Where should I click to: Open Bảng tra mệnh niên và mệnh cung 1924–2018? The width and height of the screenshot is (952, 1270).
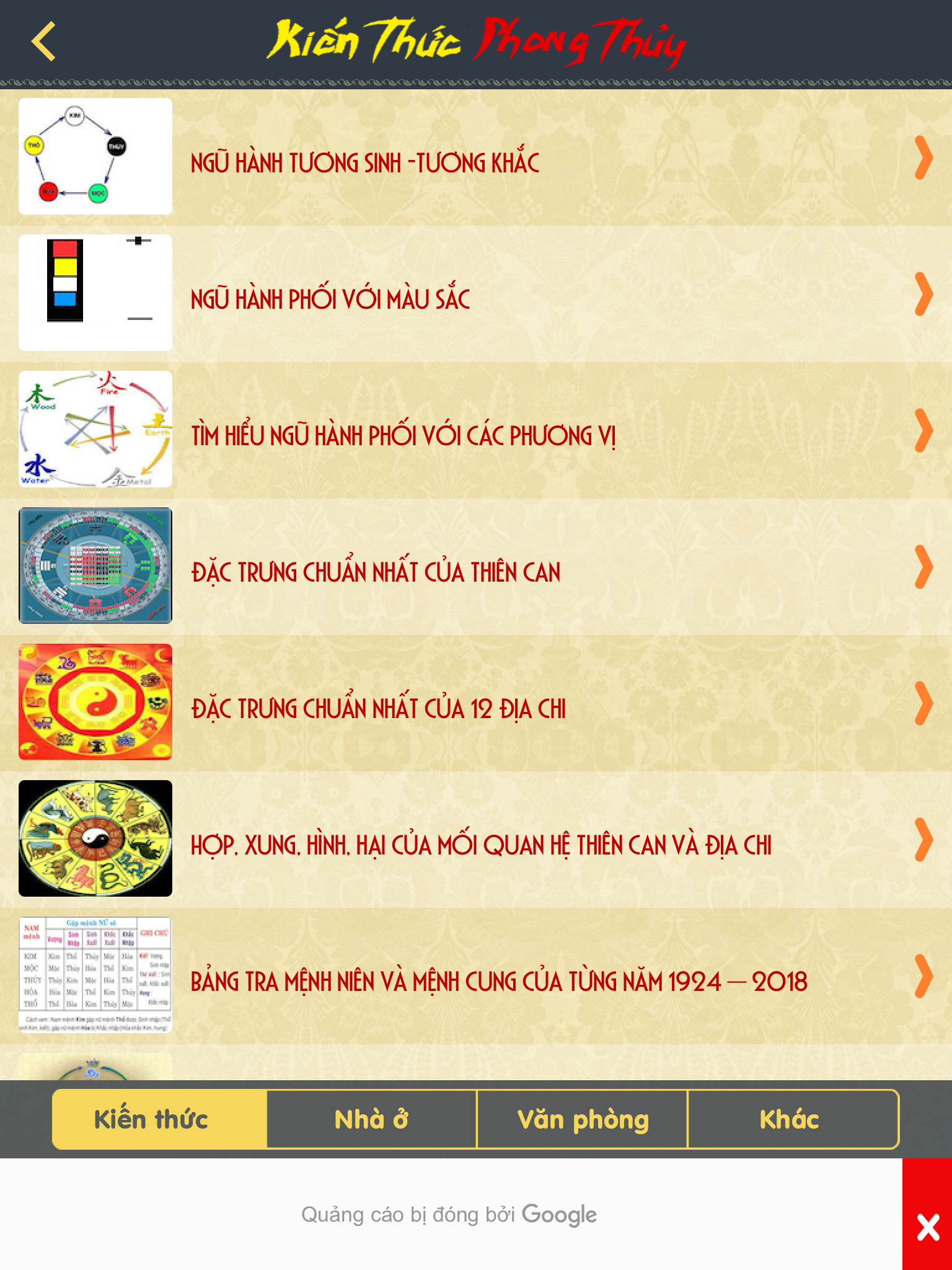[x=476, y=977]
